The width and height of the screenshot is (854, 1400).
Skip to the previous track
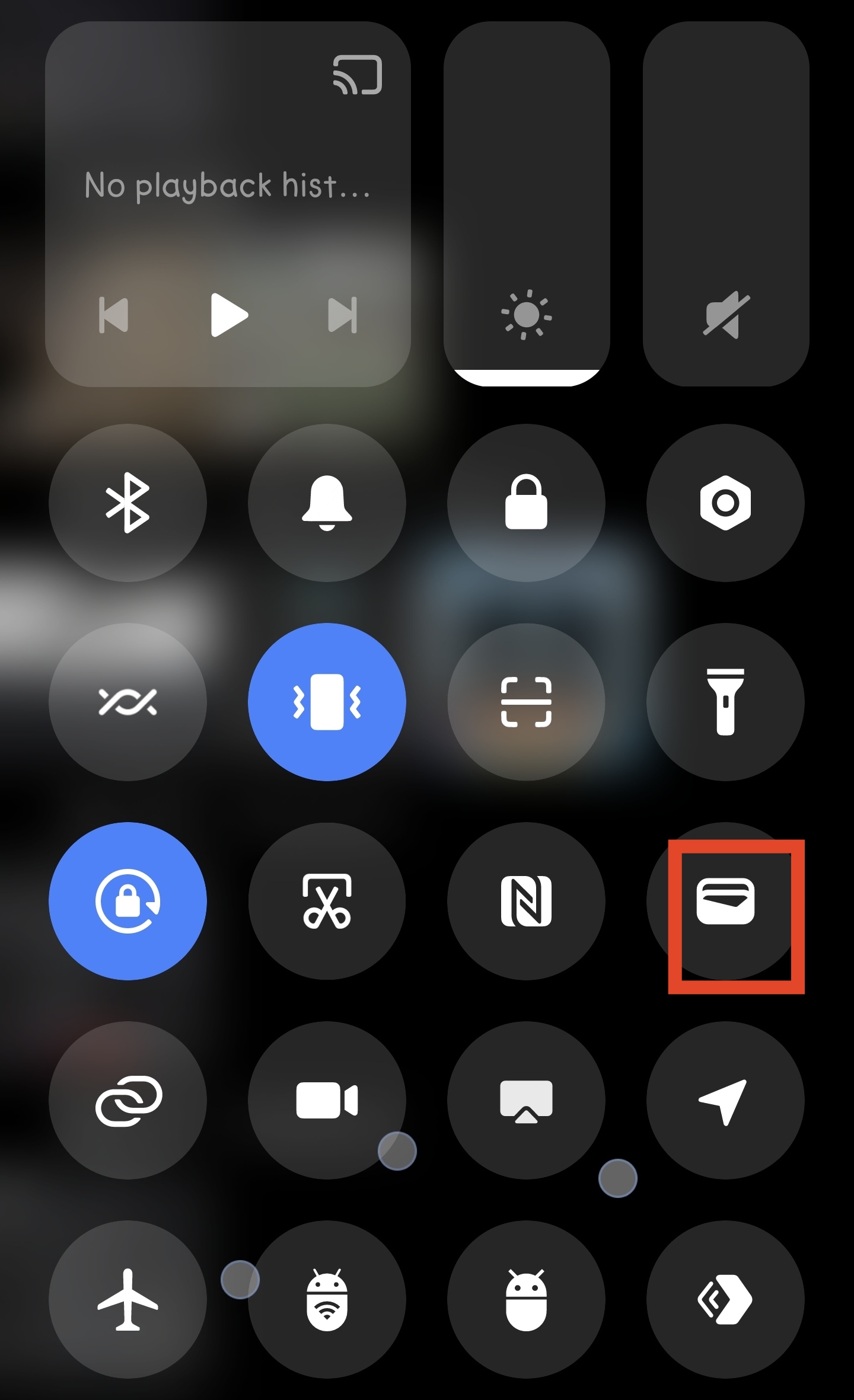click(113, 315)
